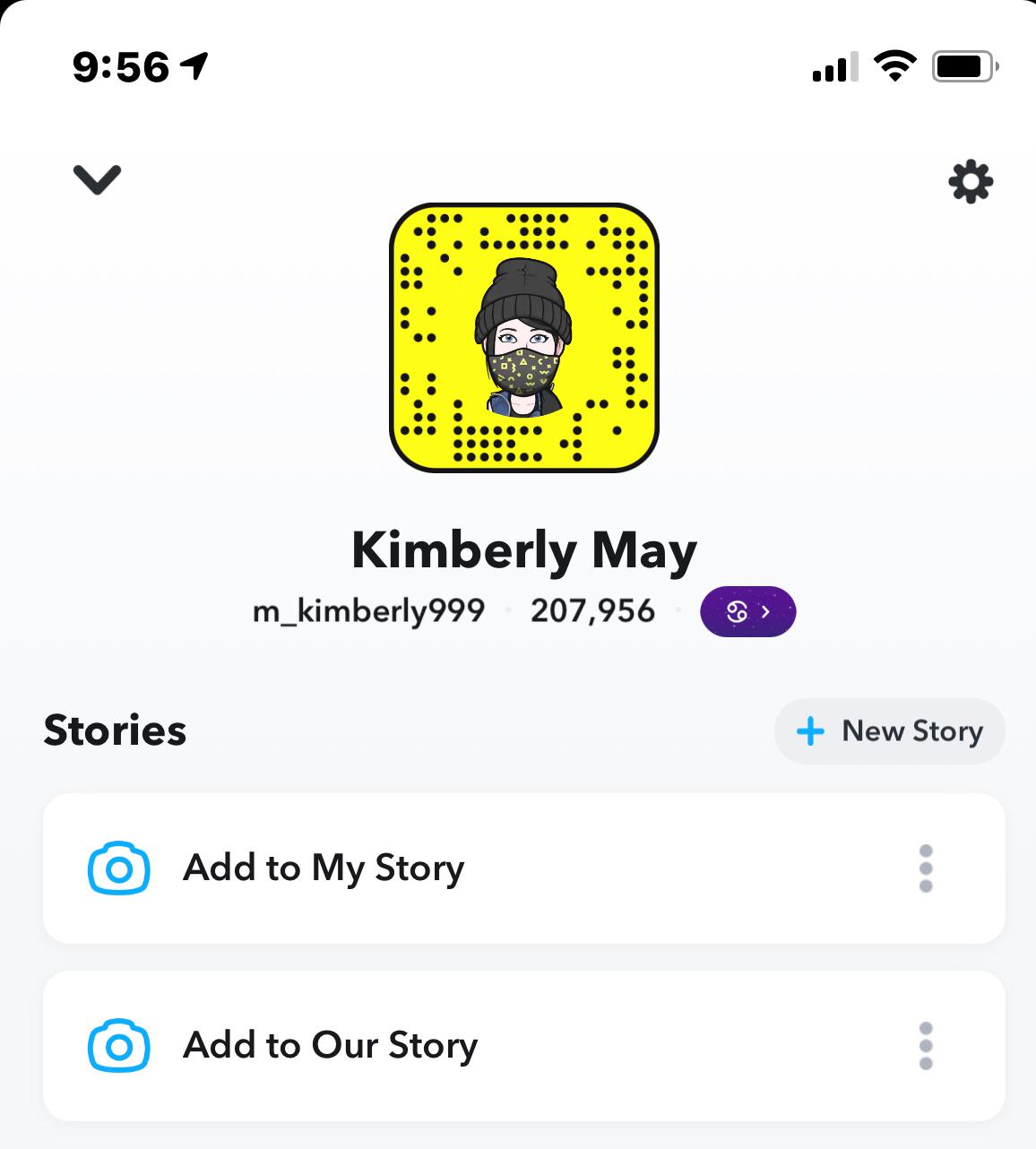Open settings via the gear icon

pos(971,182)
